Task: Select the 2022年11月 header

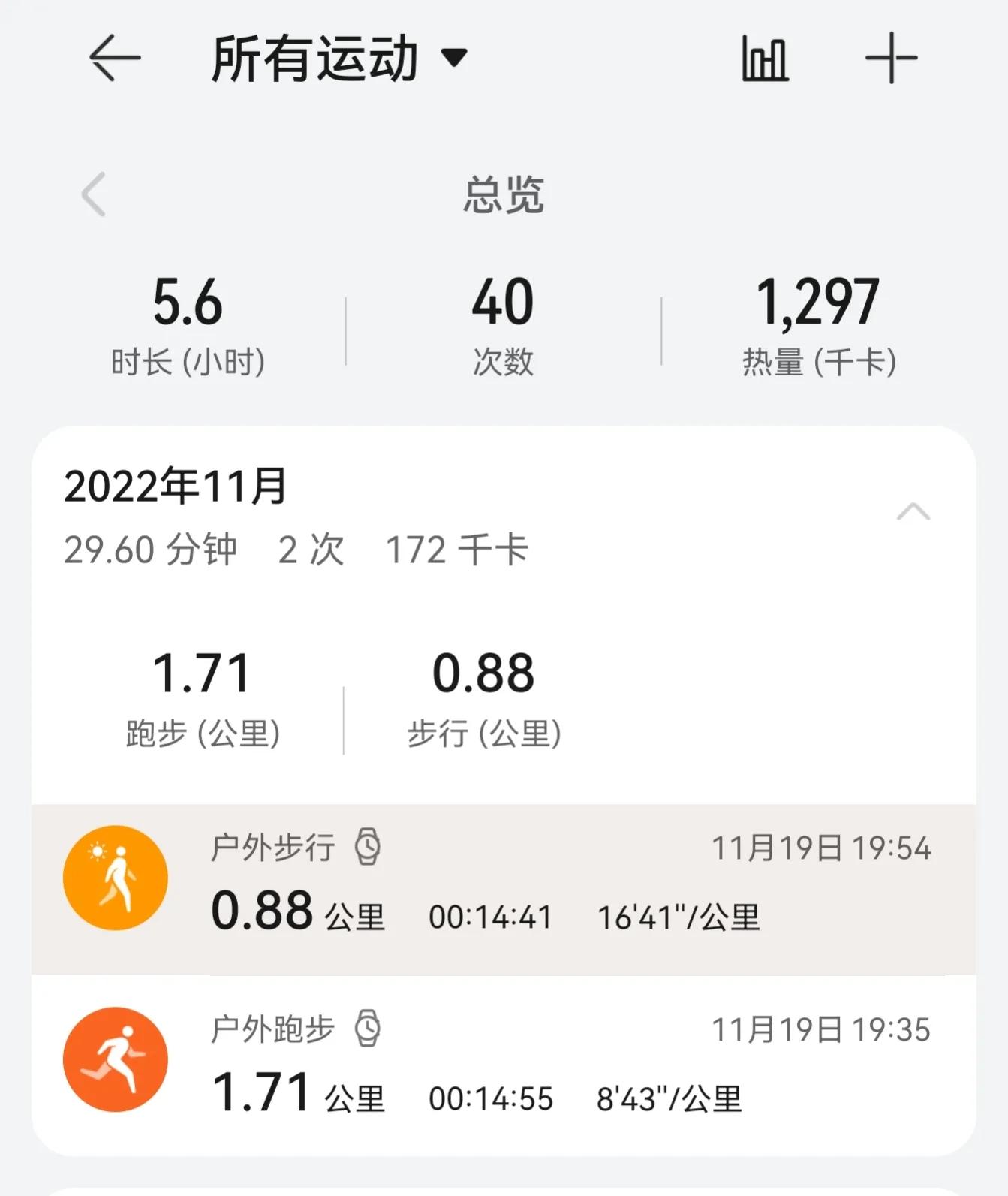Action: tap(173, 488)
